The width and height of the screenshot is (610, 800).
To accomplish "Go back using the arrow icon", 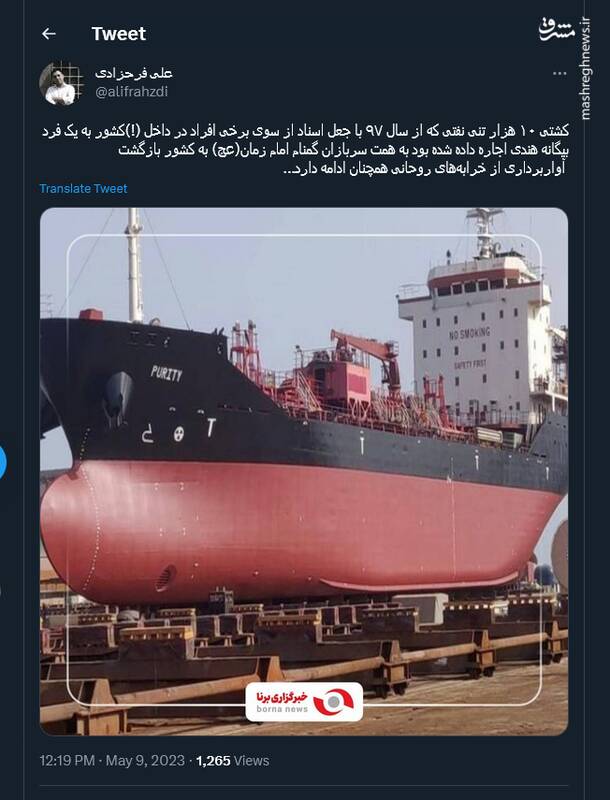I will tap(48, 34).
